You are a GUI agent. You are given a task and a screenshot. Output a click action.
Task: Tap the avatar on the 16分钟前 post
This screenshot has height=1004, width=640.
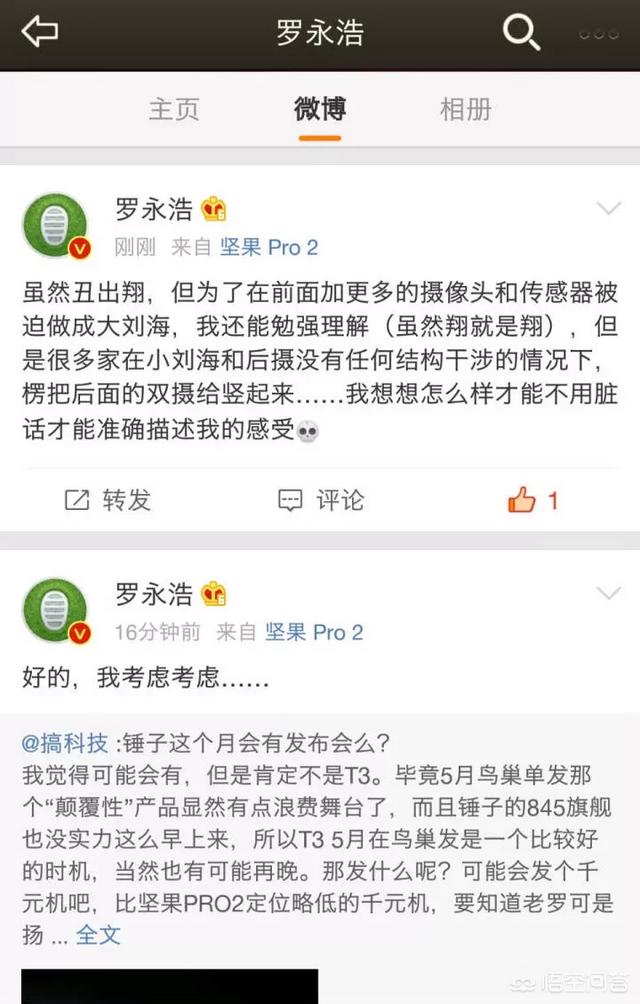point(56,611)
